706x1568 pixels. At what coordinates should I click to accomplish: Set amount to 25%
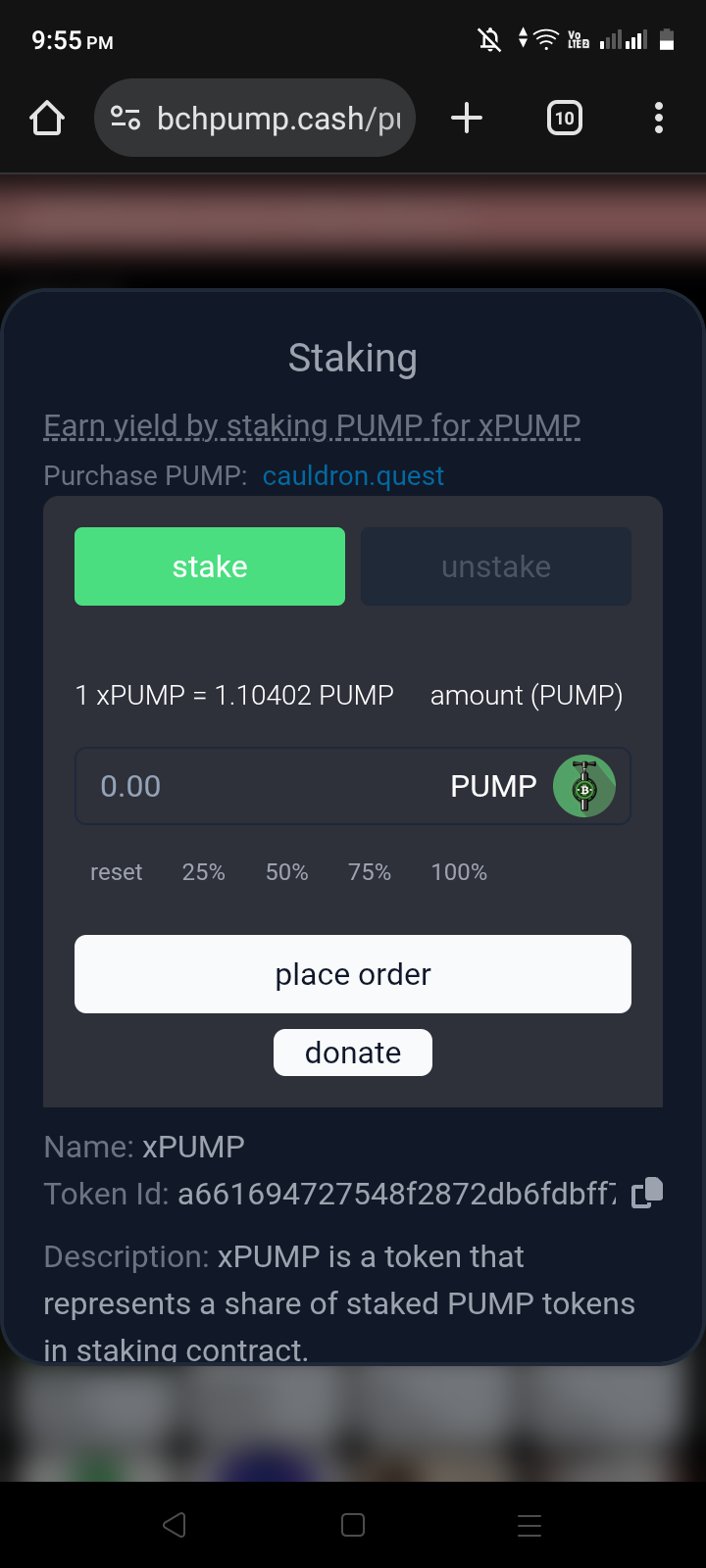[x=203, y=872]
